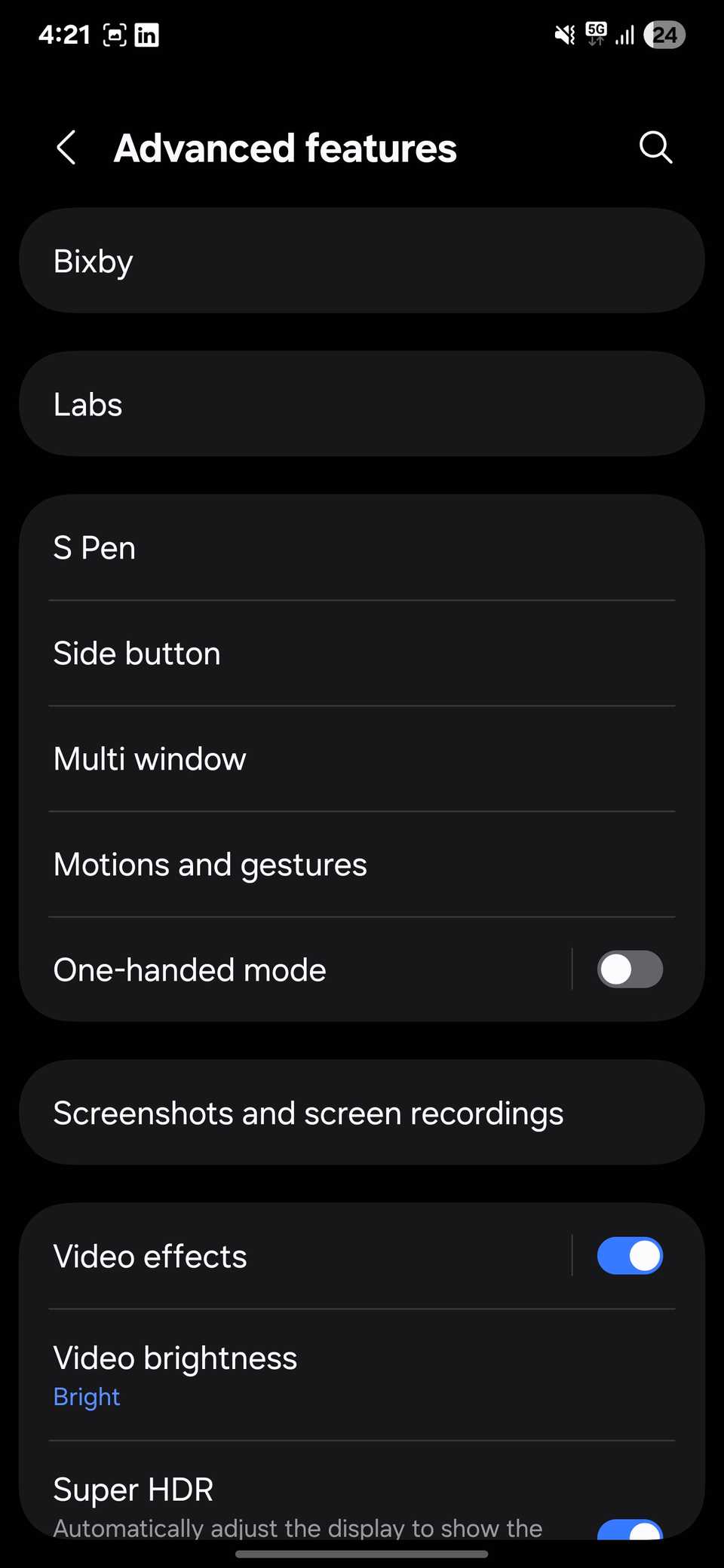Open Bixby settings
724x1568 pixels.
(x=362, y=260)
